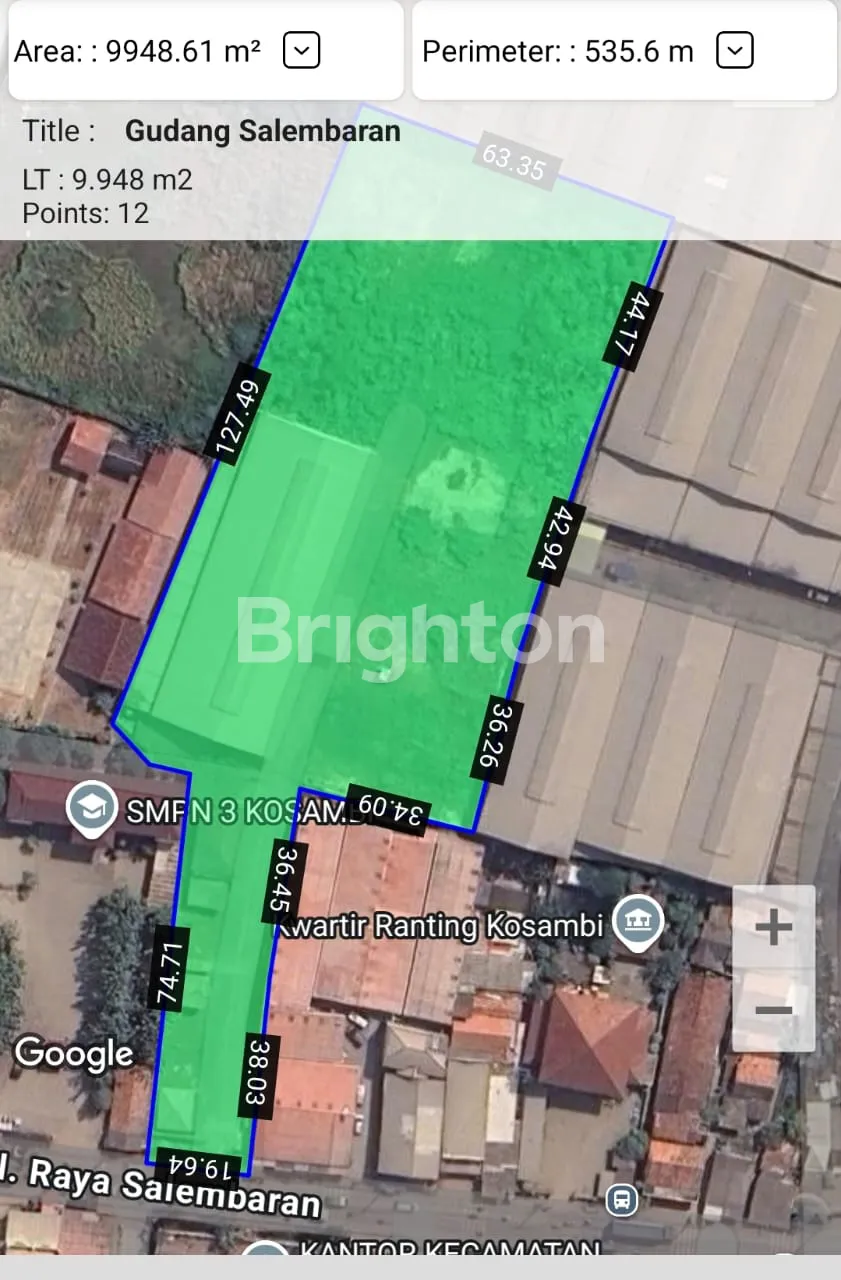The width and height of the screenshot is (841, 1280).
Task: Select the bus stop marker on map
Action: (x=621, y=1199)
